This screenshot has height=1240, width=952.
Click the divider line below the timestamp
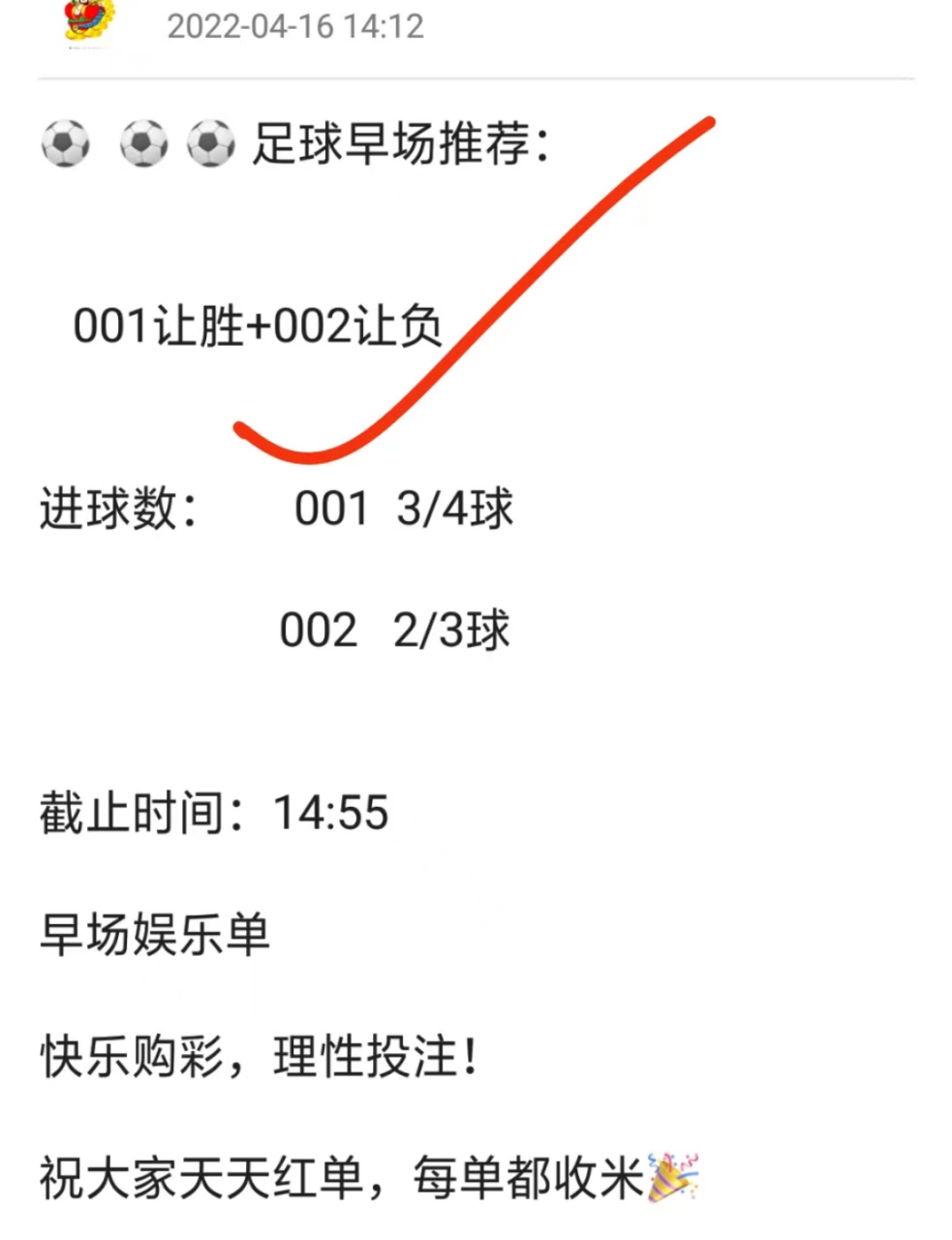pos(475,73)
